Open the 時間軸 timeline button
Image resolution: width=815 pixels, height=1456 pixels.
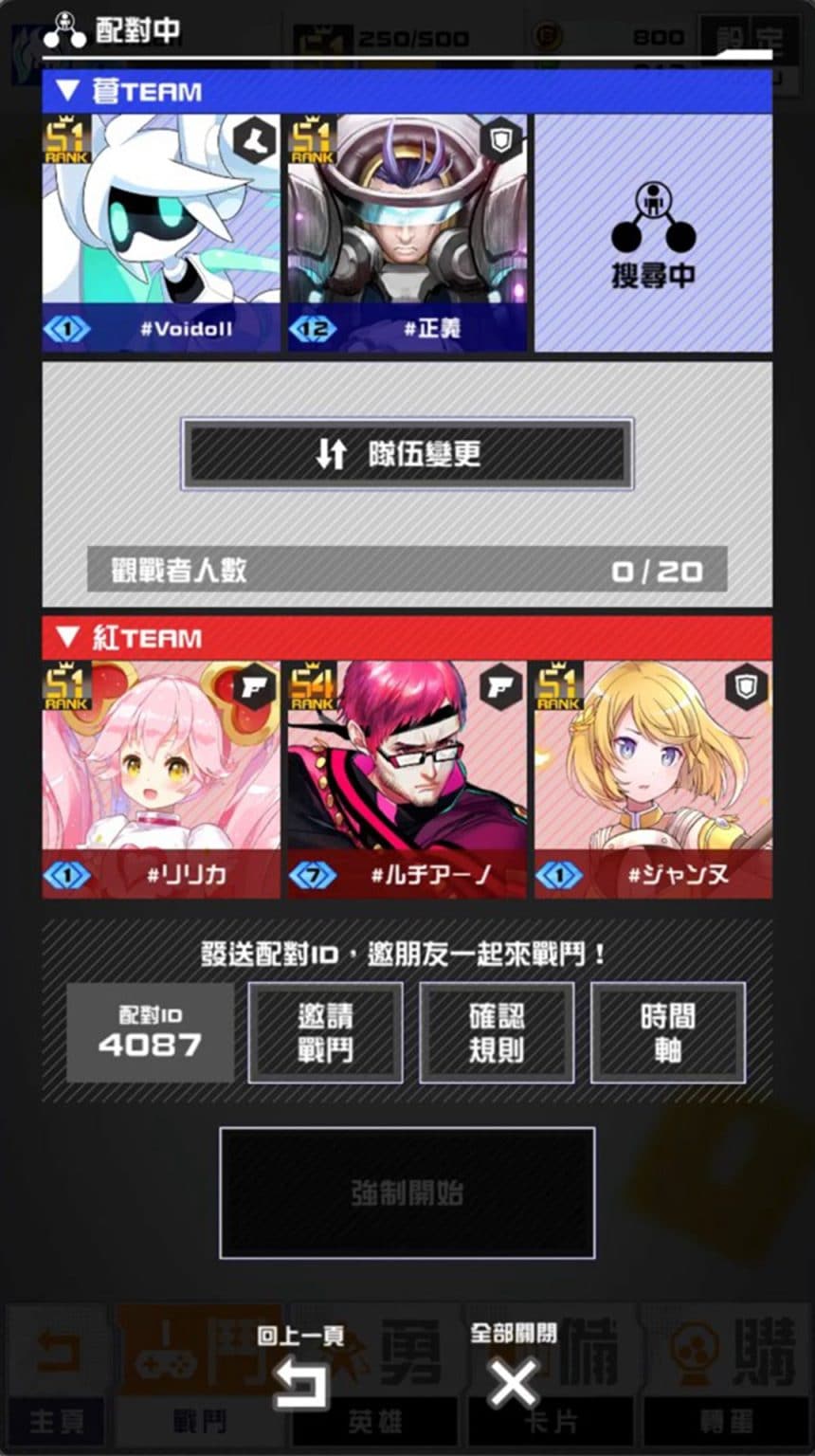pyautogui.click(x=667, y=1032)
